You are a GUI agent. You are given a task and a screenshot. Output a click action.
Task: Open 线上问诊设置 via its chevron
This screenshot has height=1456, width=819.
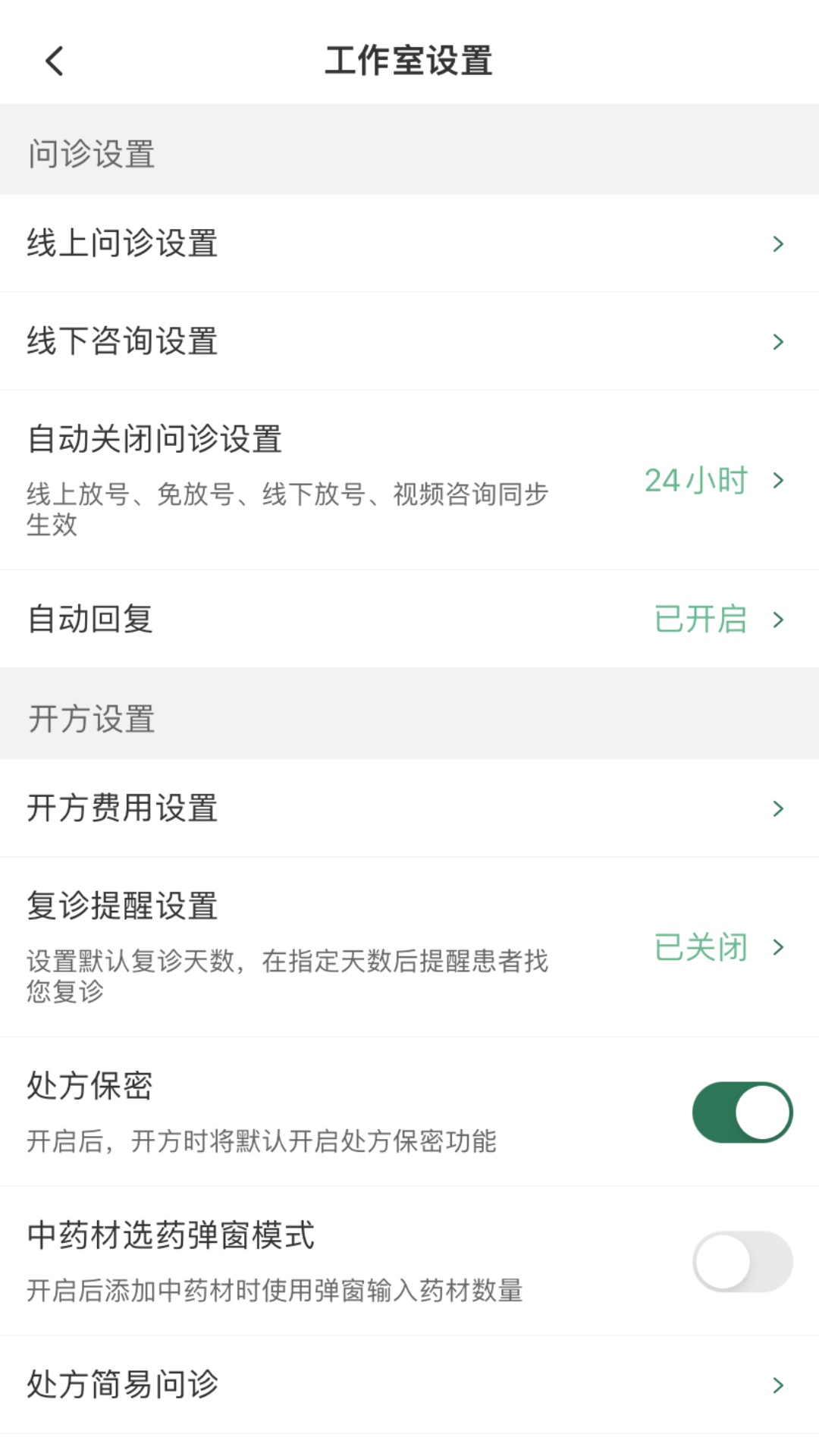click(778, 244)
